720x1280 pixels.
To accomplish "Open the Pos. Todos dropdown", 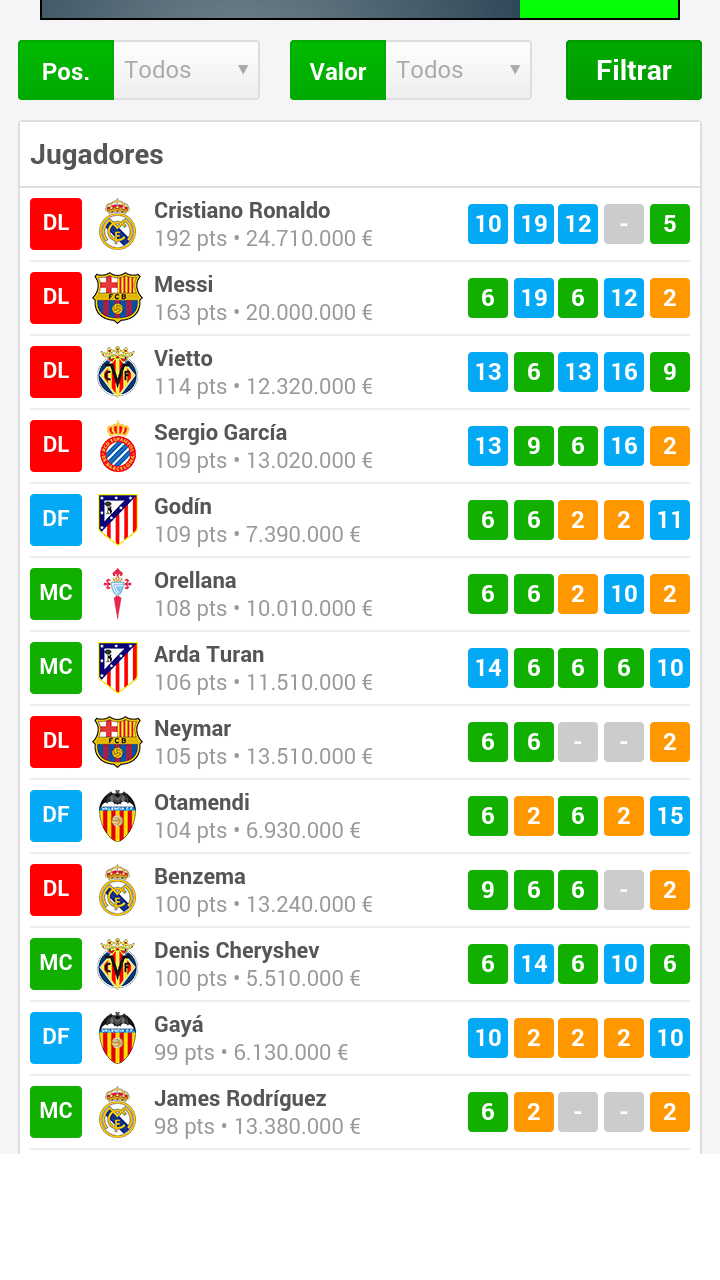I will coord(186,70).
